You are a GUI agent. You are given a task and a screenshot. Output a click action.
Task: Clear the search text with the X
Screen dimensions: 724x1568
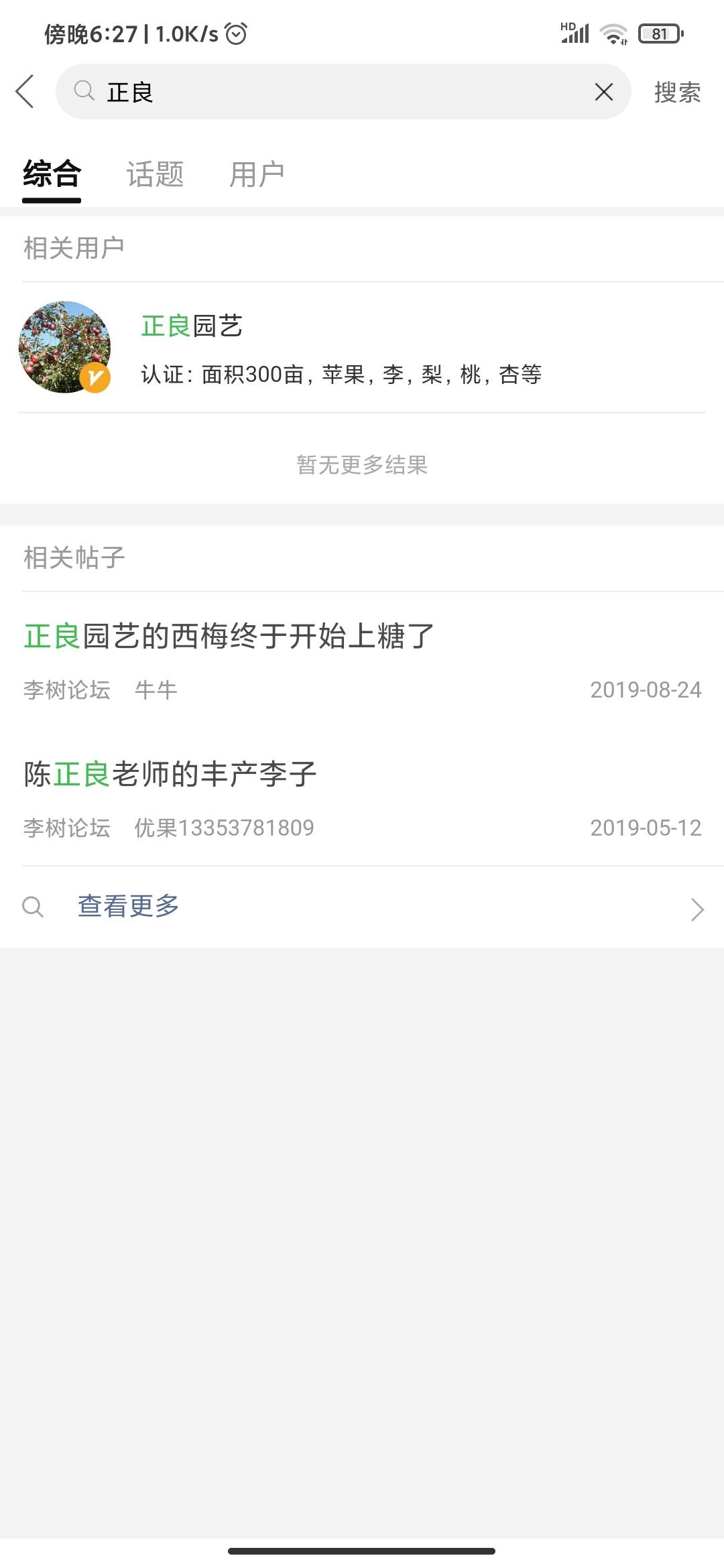coord(603,92)
